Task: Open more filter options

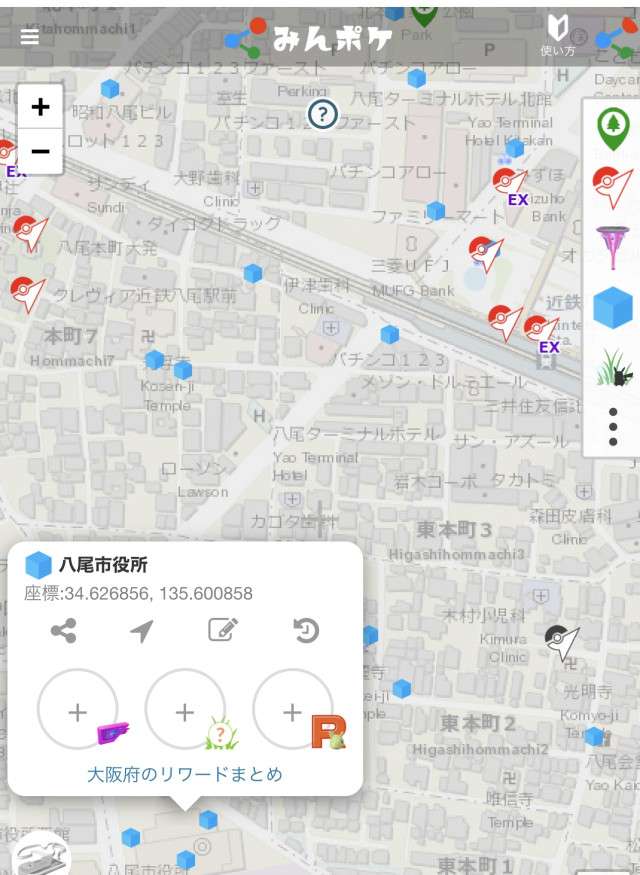Action: pyautogui.click(x=612, y=427)
